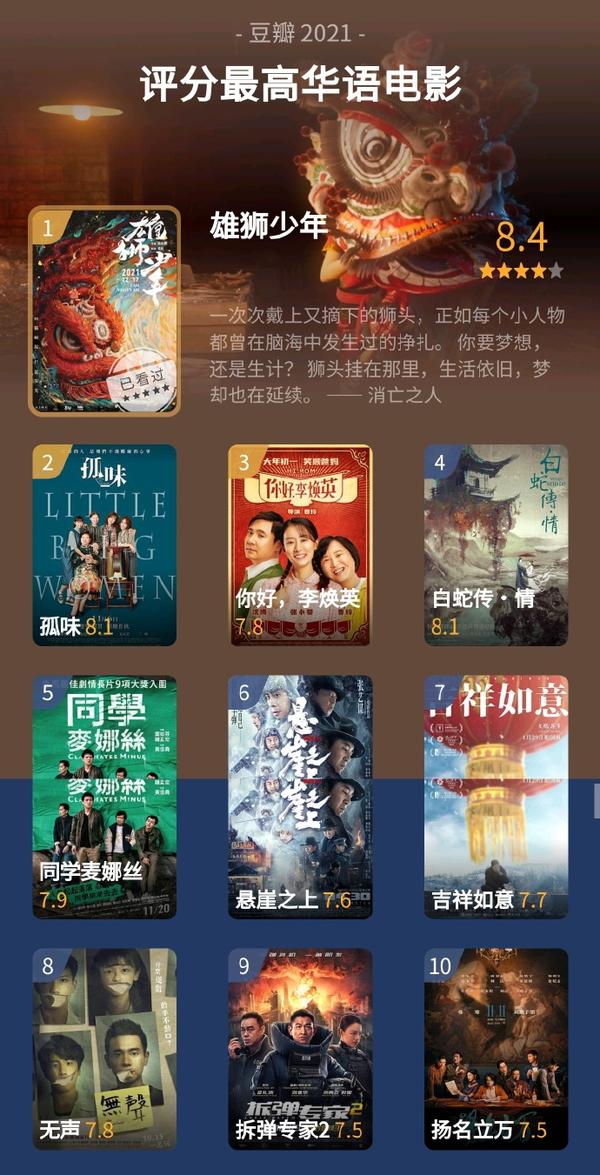Open the 你好，李焕英 movie card

[300, 545]
